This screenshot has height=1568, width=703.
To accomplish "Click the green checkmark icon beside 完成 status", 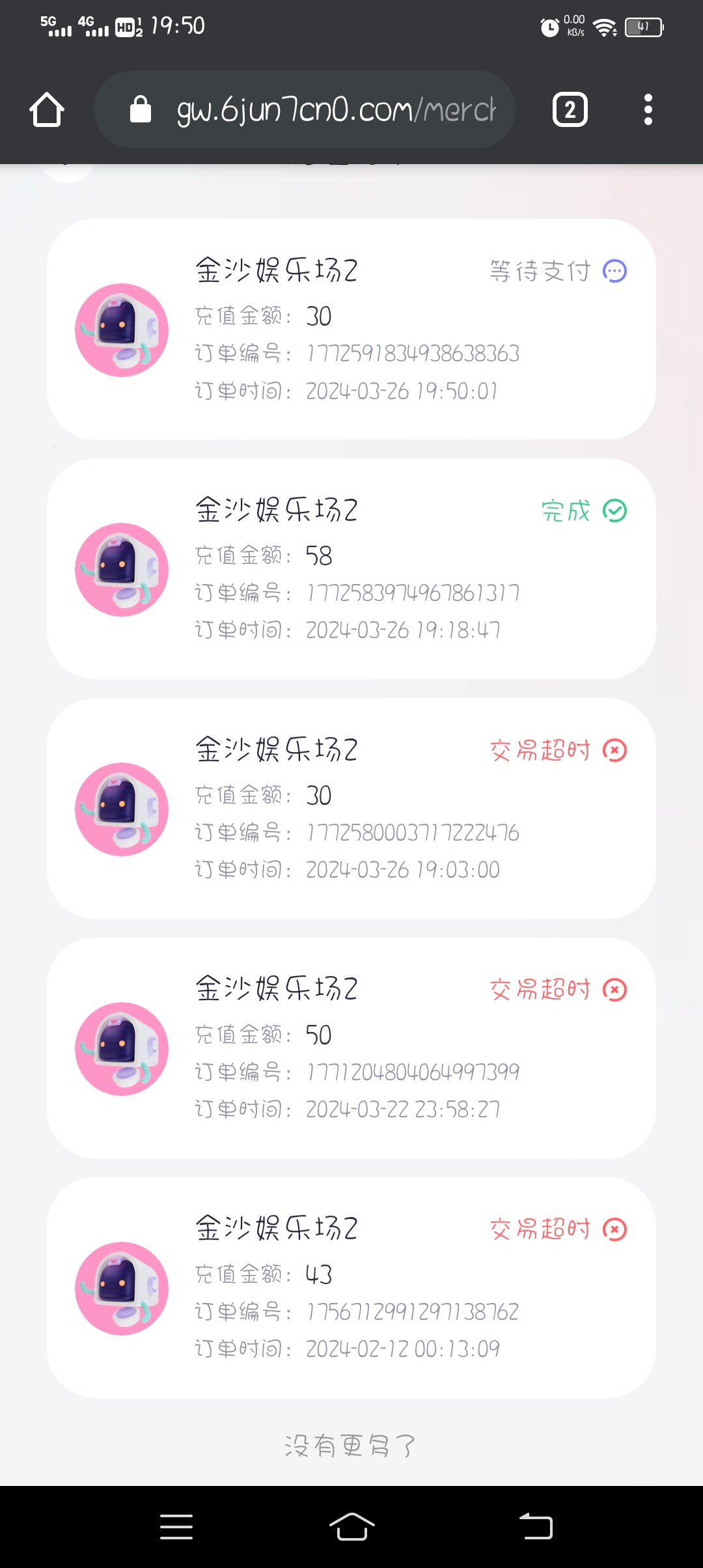I will pyautogui.click(x=614, y=511).
